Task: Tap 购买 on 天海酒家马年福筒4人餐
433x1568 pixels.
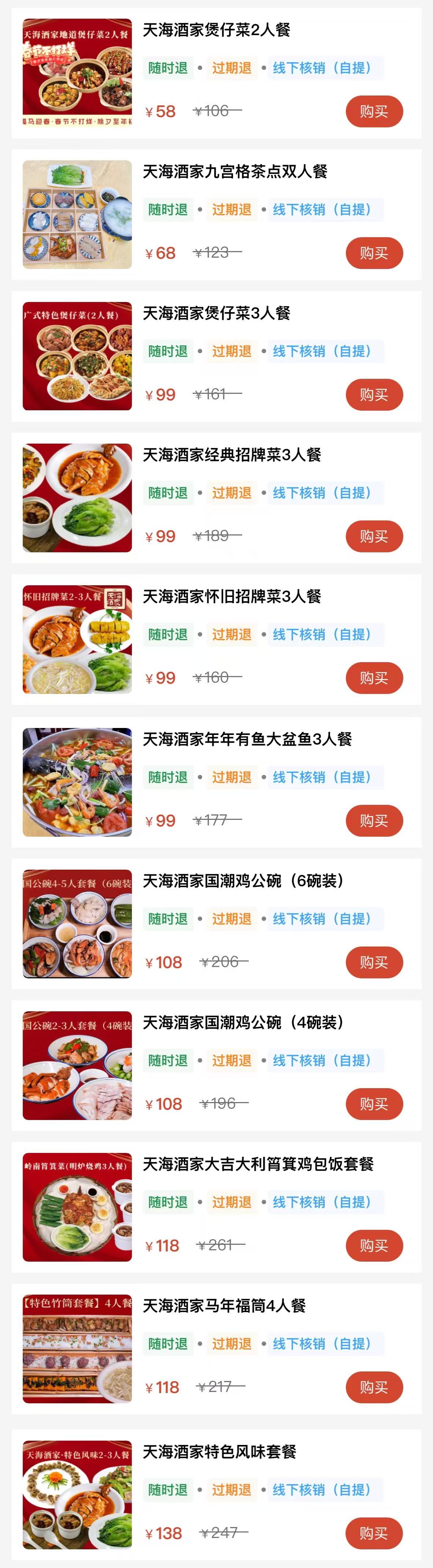Action: [x=374, y=1387]
